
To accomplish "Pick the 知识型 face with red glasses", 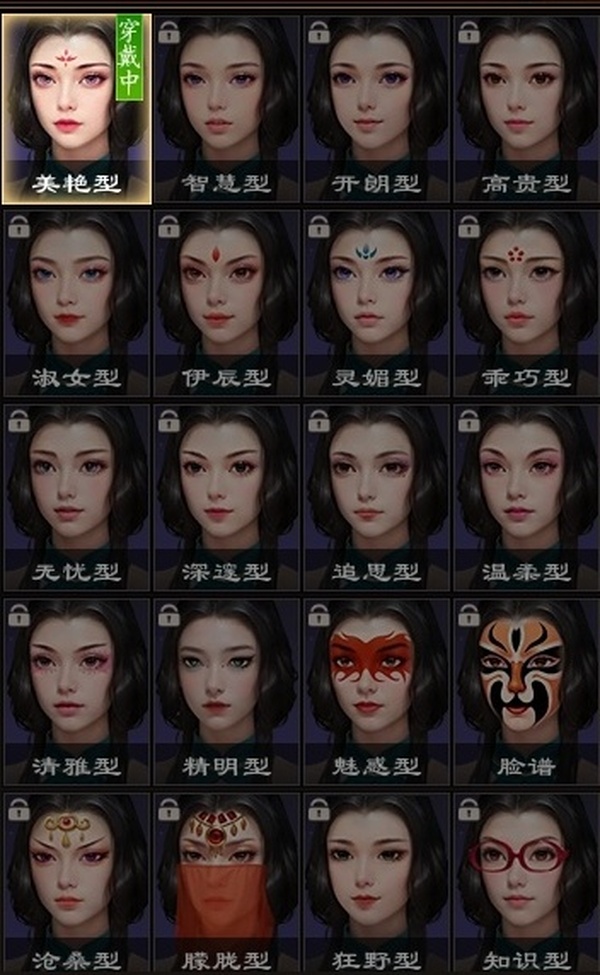I will pos(525,882).
